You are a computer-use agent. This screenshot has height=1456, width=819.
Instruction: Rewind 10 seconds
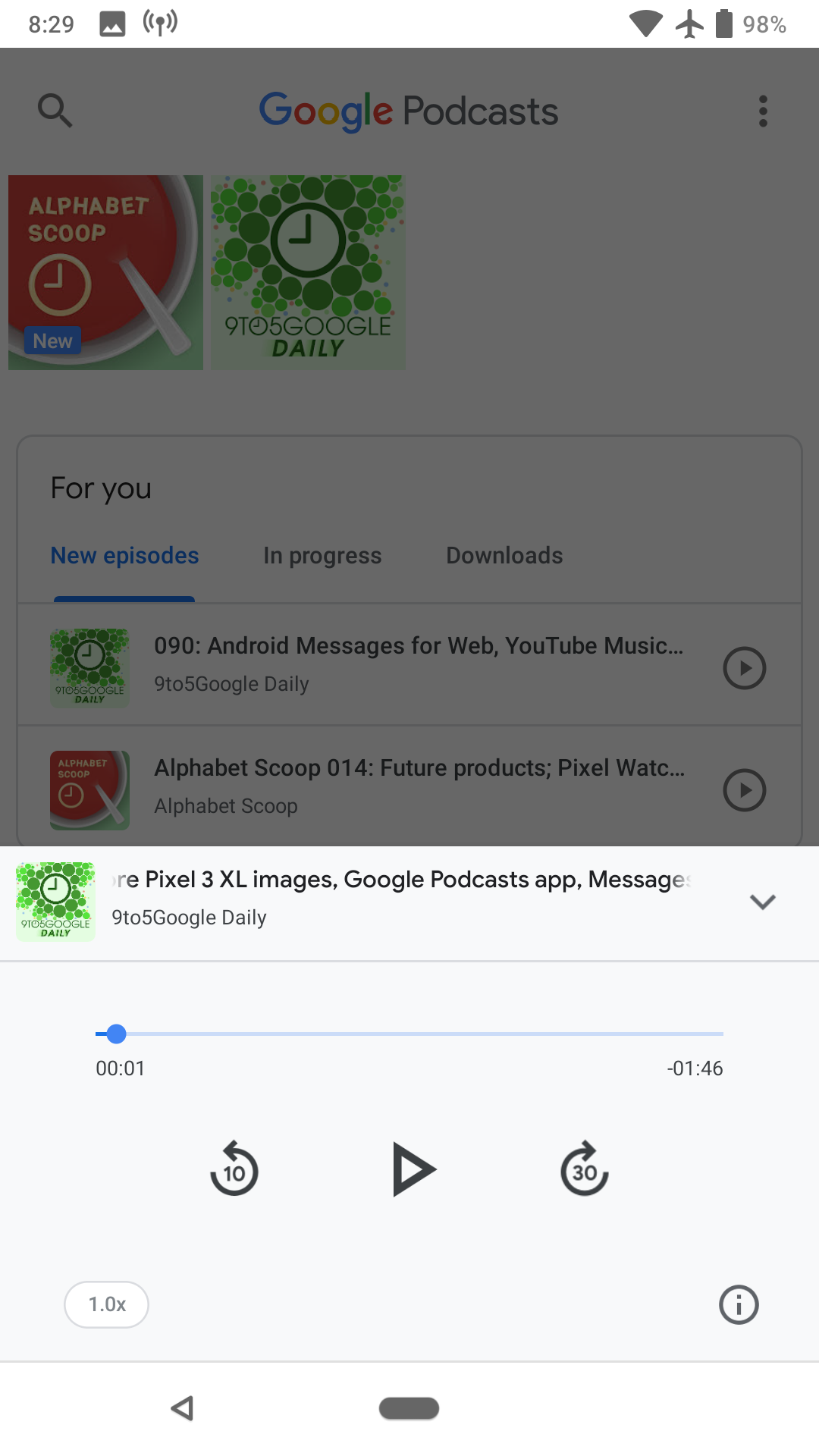234,1169
